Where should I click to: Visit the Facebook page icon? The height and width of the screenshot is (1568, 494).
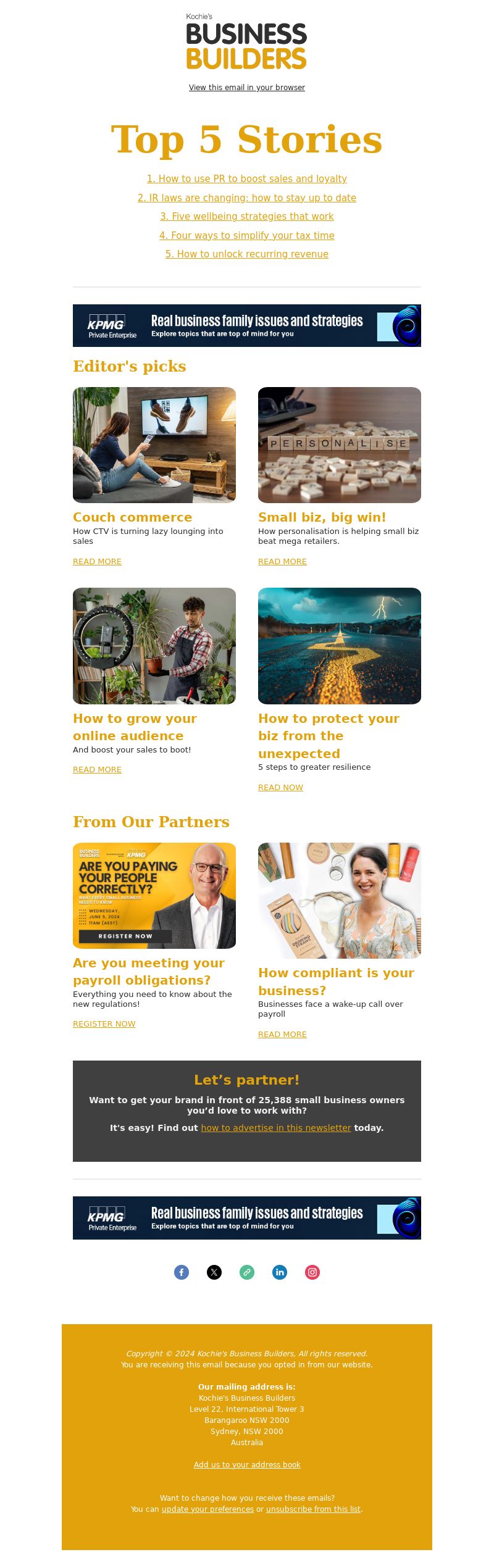182,1272
